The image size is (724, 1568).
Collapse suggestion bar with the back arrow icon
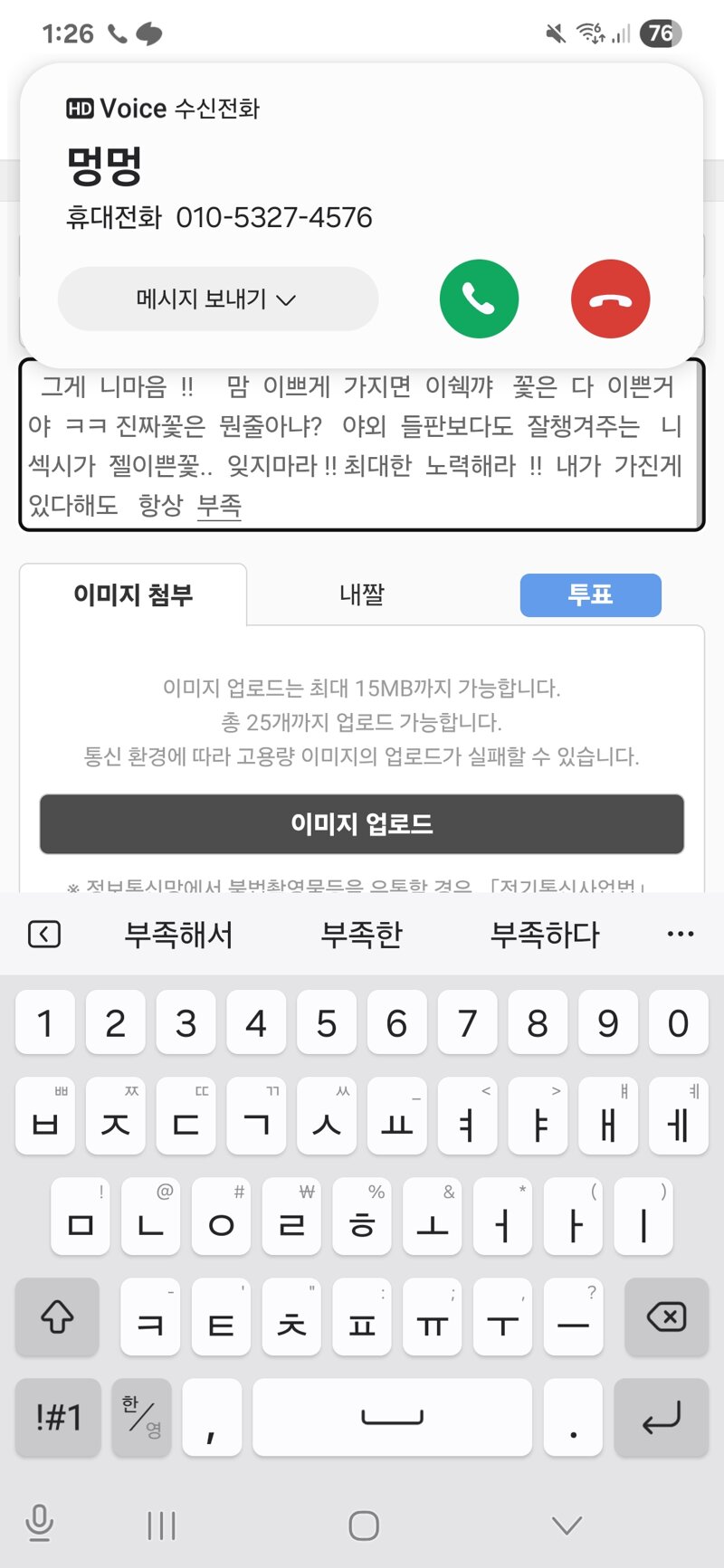44,935
